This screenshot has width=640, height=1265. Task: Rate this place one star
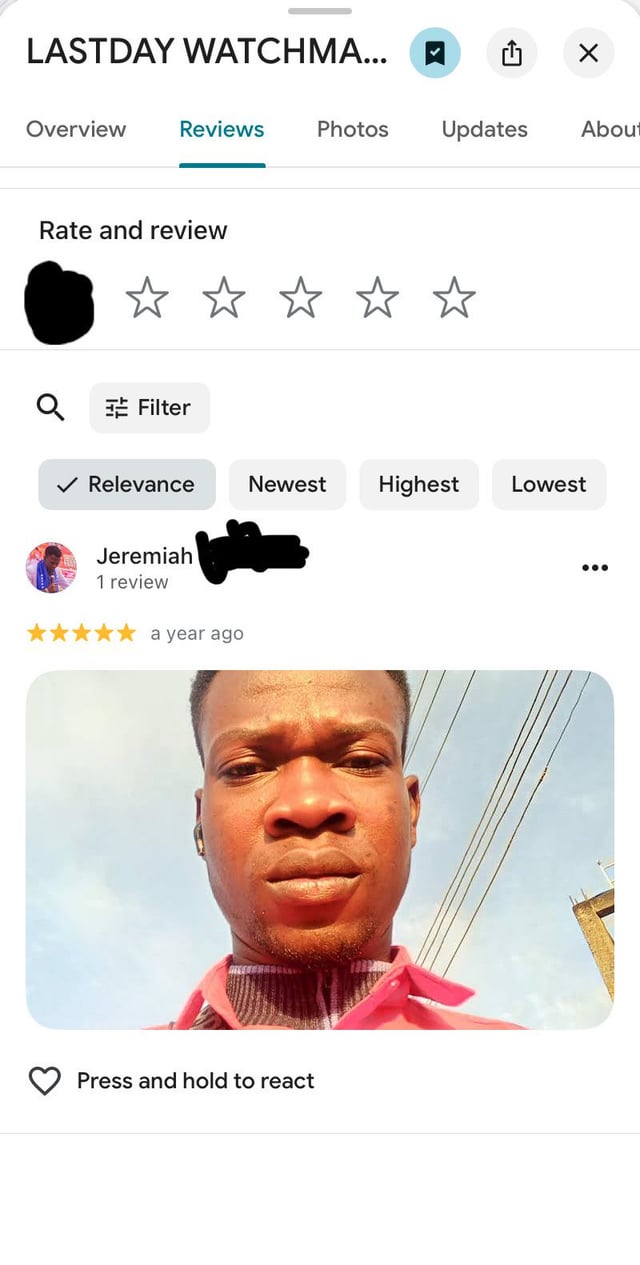coord(147,298)
